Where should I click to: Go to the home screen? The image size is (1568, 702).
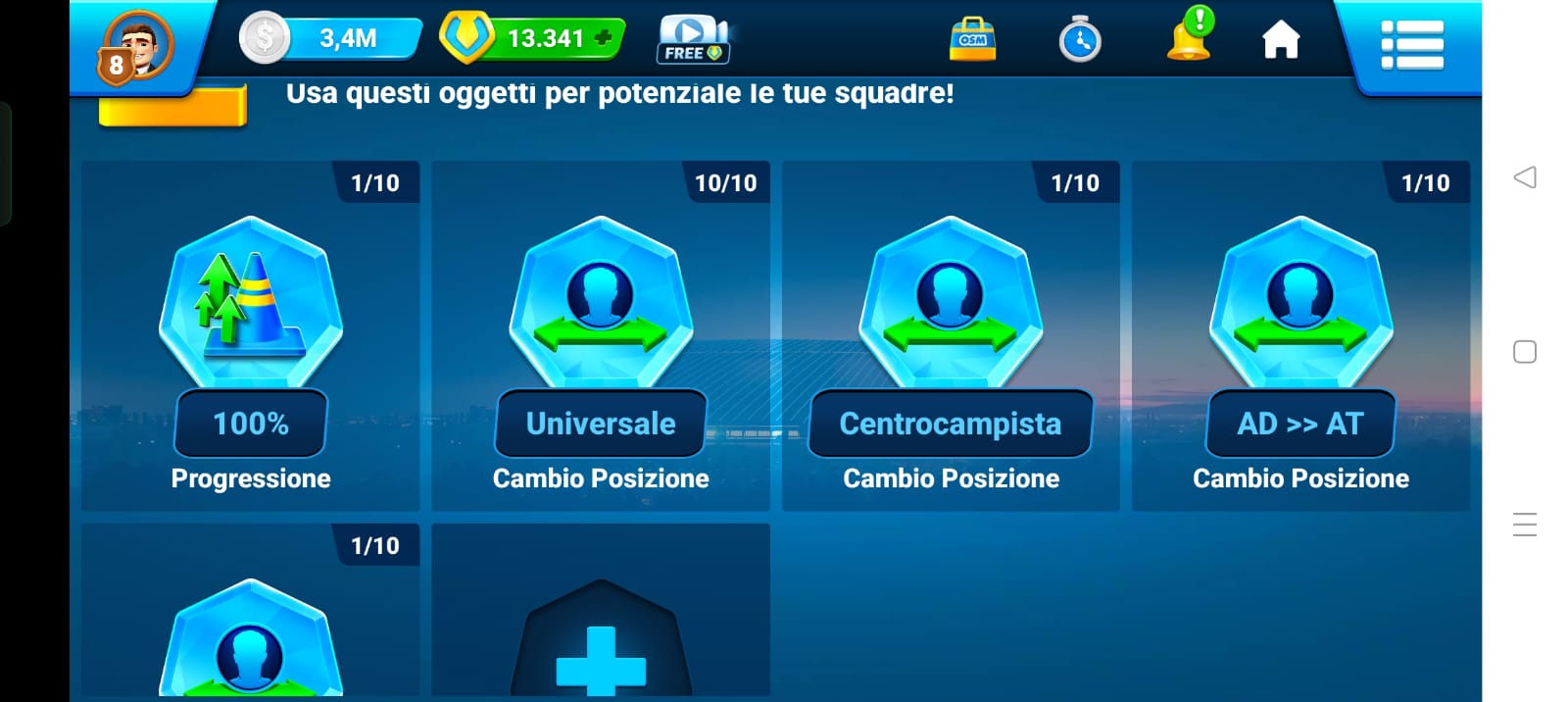pyautogui.click(x=1280, y=41)
